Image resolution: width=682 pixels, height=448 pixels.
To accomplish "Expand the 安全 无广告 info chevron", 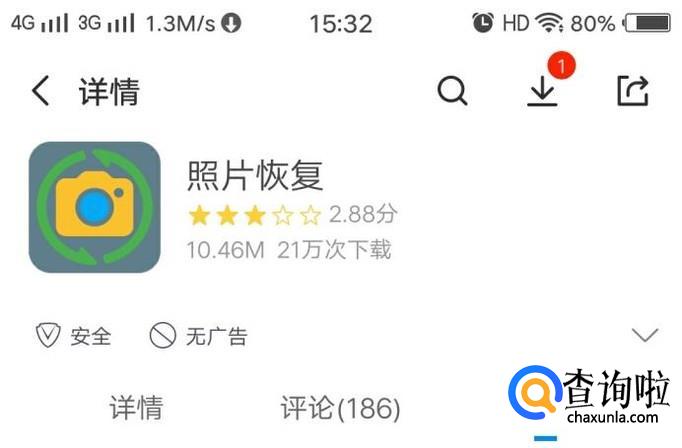I will point(646,335).
